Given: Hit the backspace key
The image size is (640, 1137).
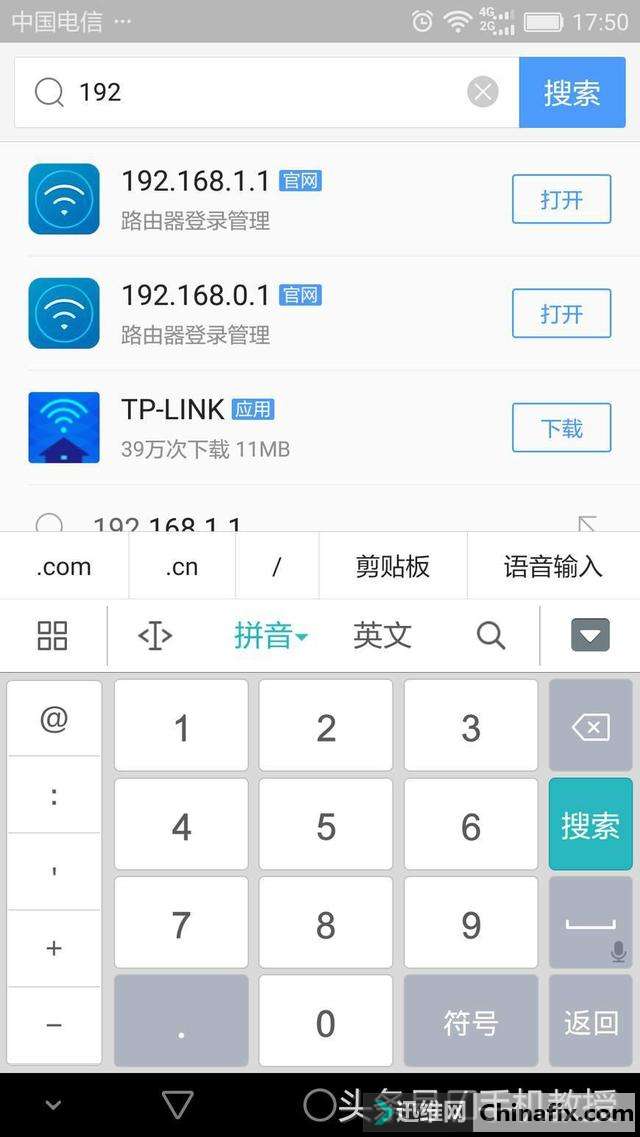Looking at the screenshot, I should (590, 727).
